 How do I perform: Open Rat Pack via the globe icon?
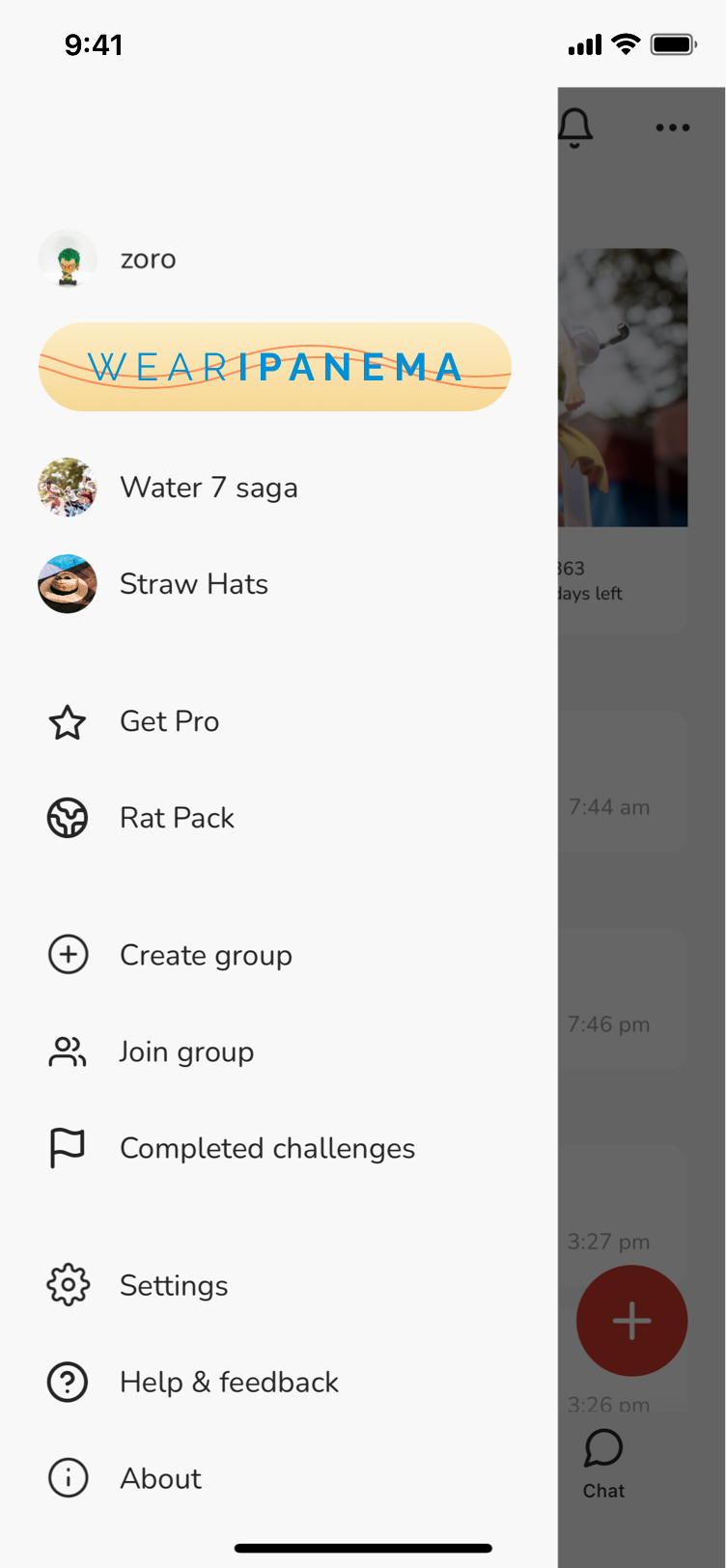(67, 818)
